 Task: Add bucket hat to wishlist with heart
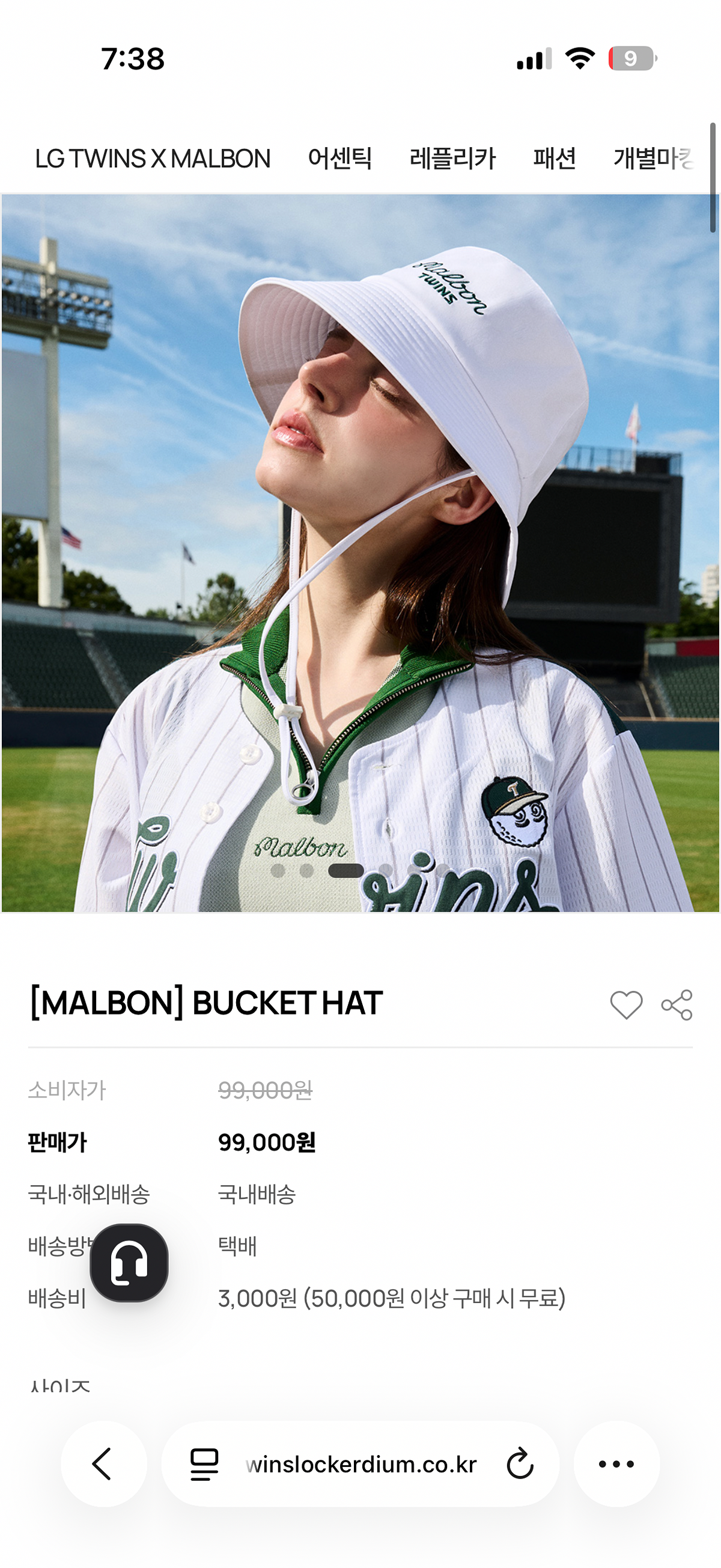pyautogui.click(x=626, y=1004)
